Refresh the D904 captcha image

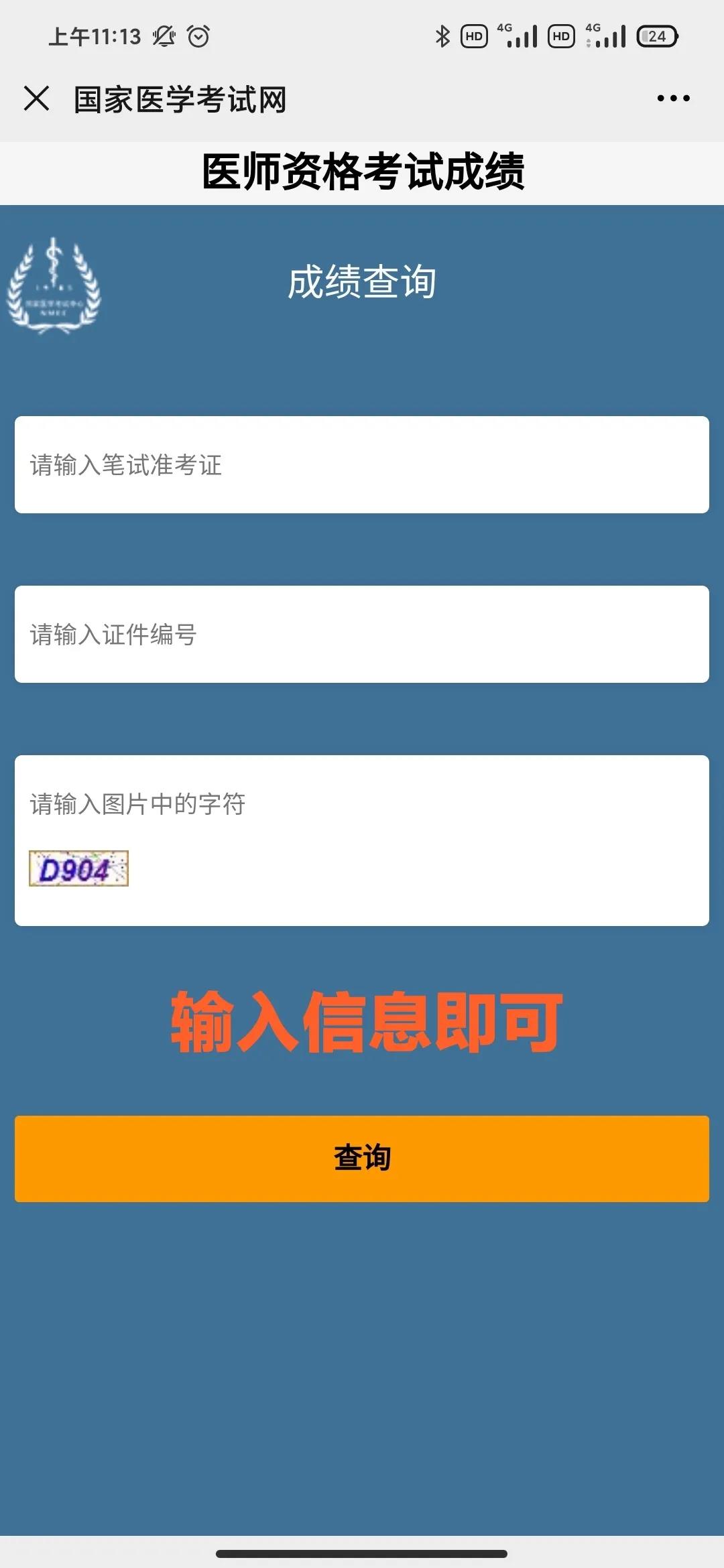pos(78,869)
